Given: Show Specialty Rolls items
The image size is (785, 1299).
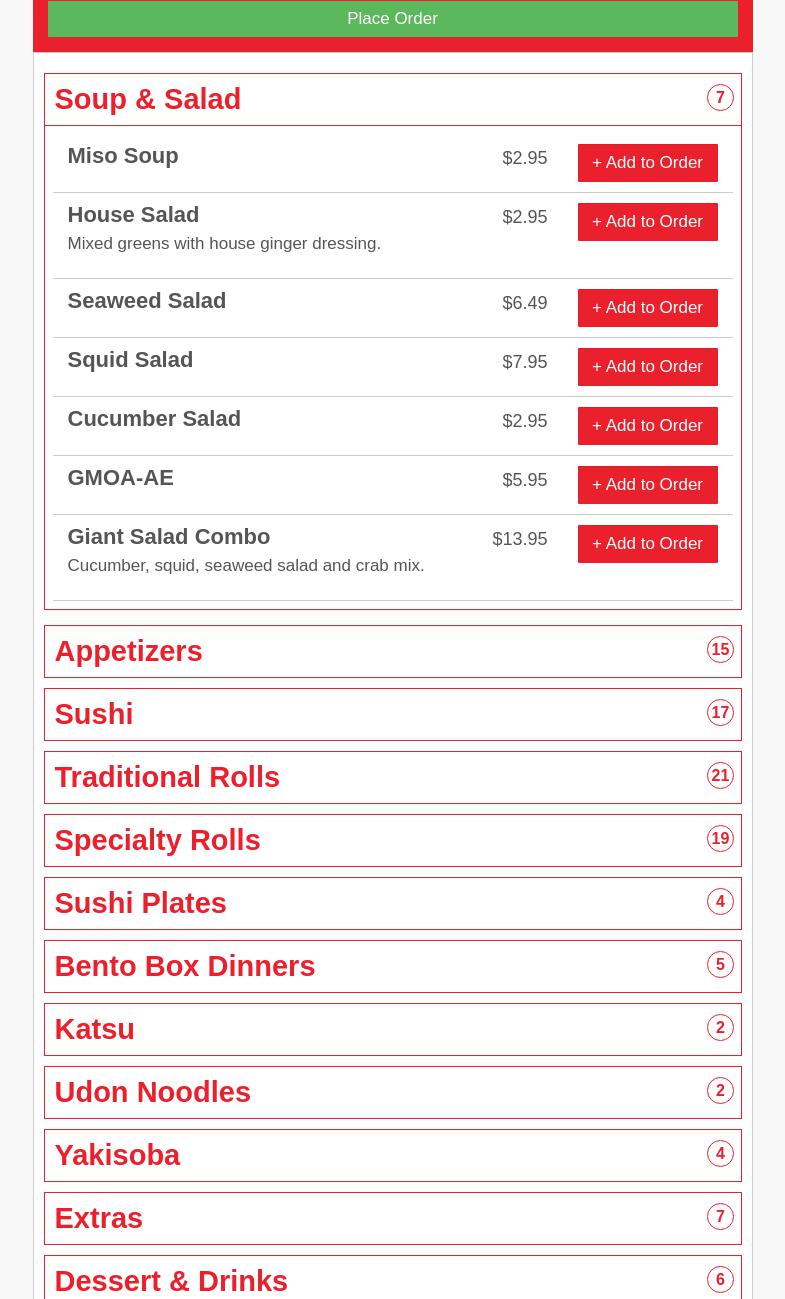Looking at the screenshot, I should (392, 840).
